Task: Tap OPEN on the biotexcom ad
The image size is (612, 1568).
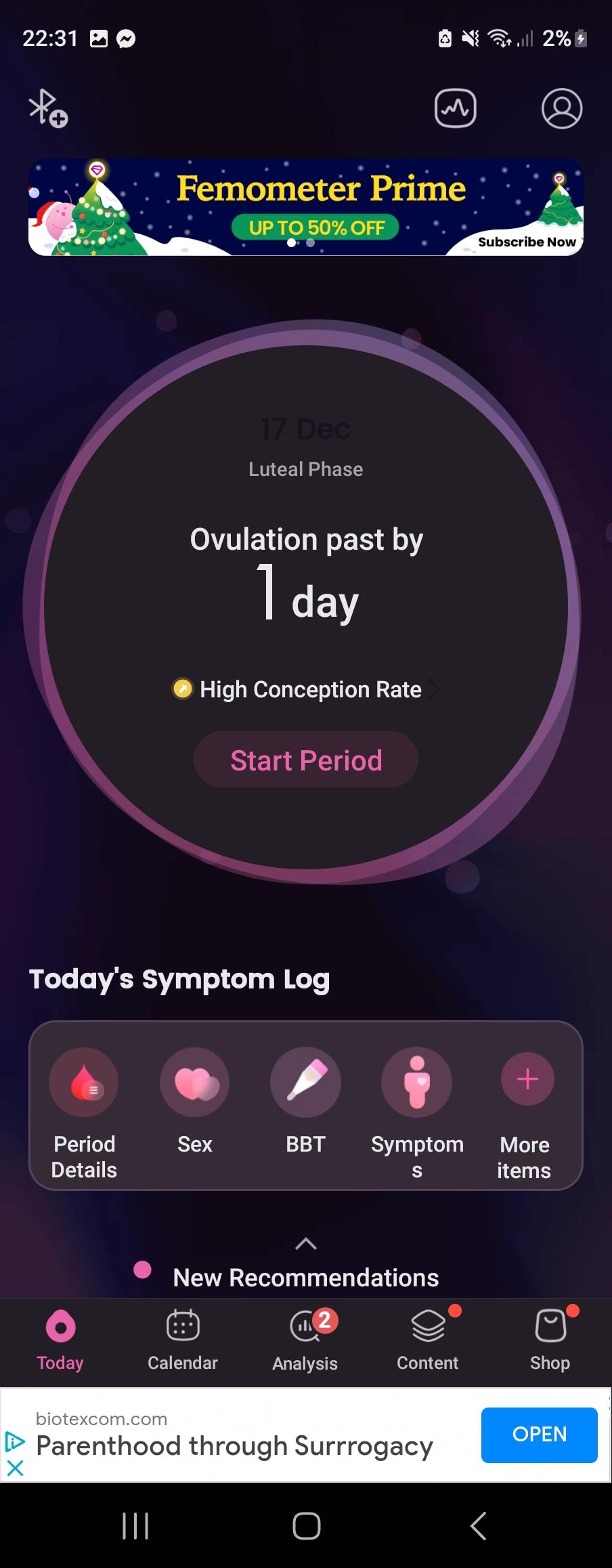Action: coord(539,1434)
